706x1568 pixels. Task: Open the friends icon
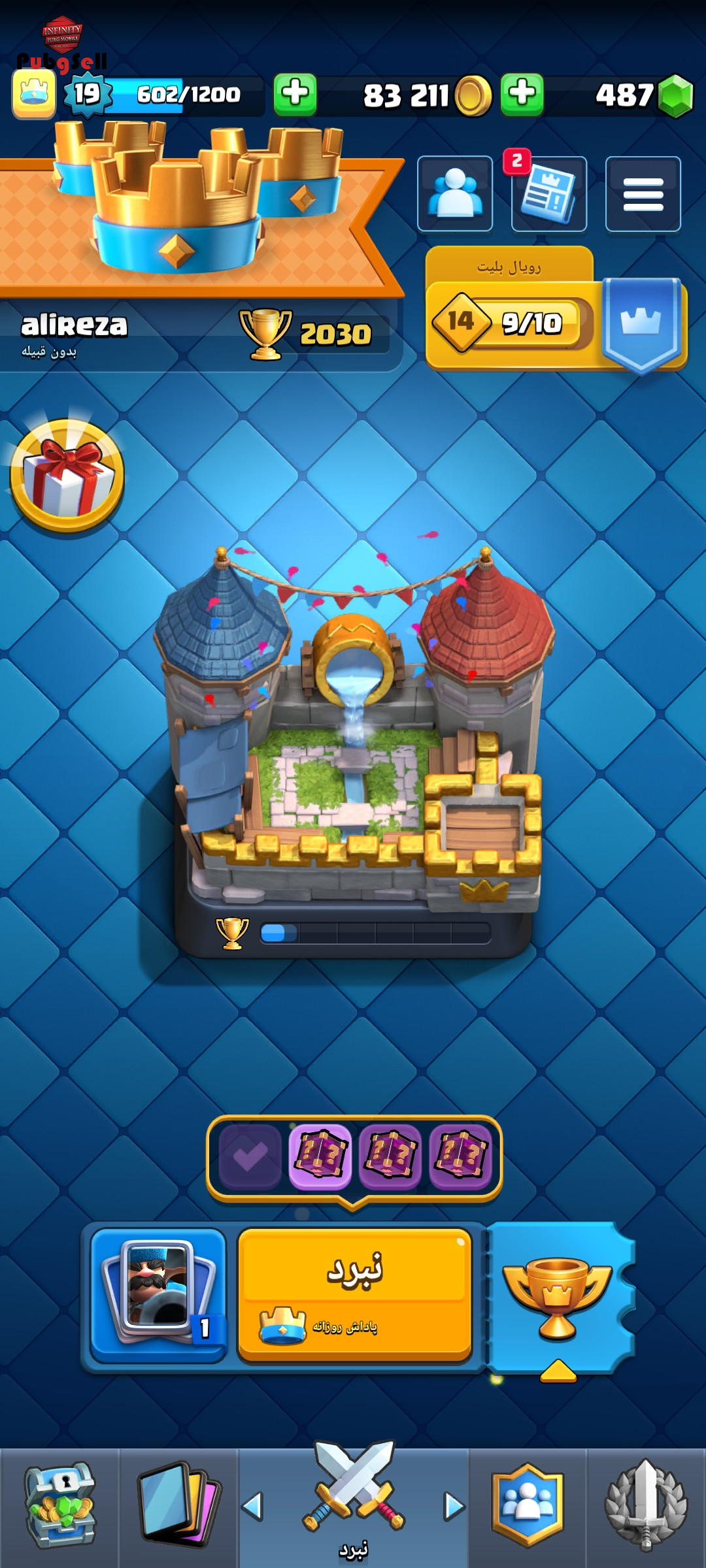click(455, 194)
